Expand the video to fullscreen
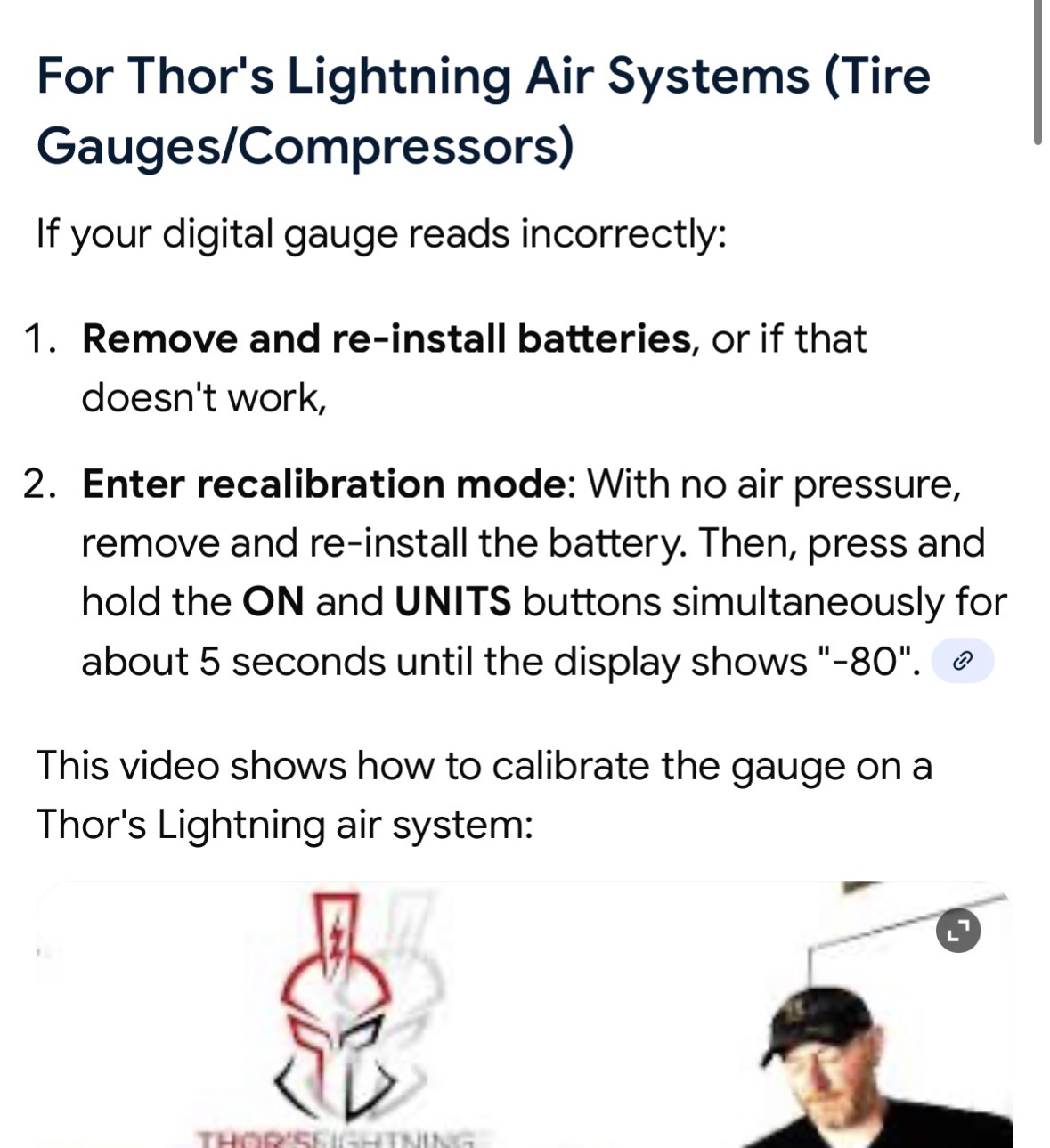Screen dimensions: 1050x1148 tap(958, 932)
